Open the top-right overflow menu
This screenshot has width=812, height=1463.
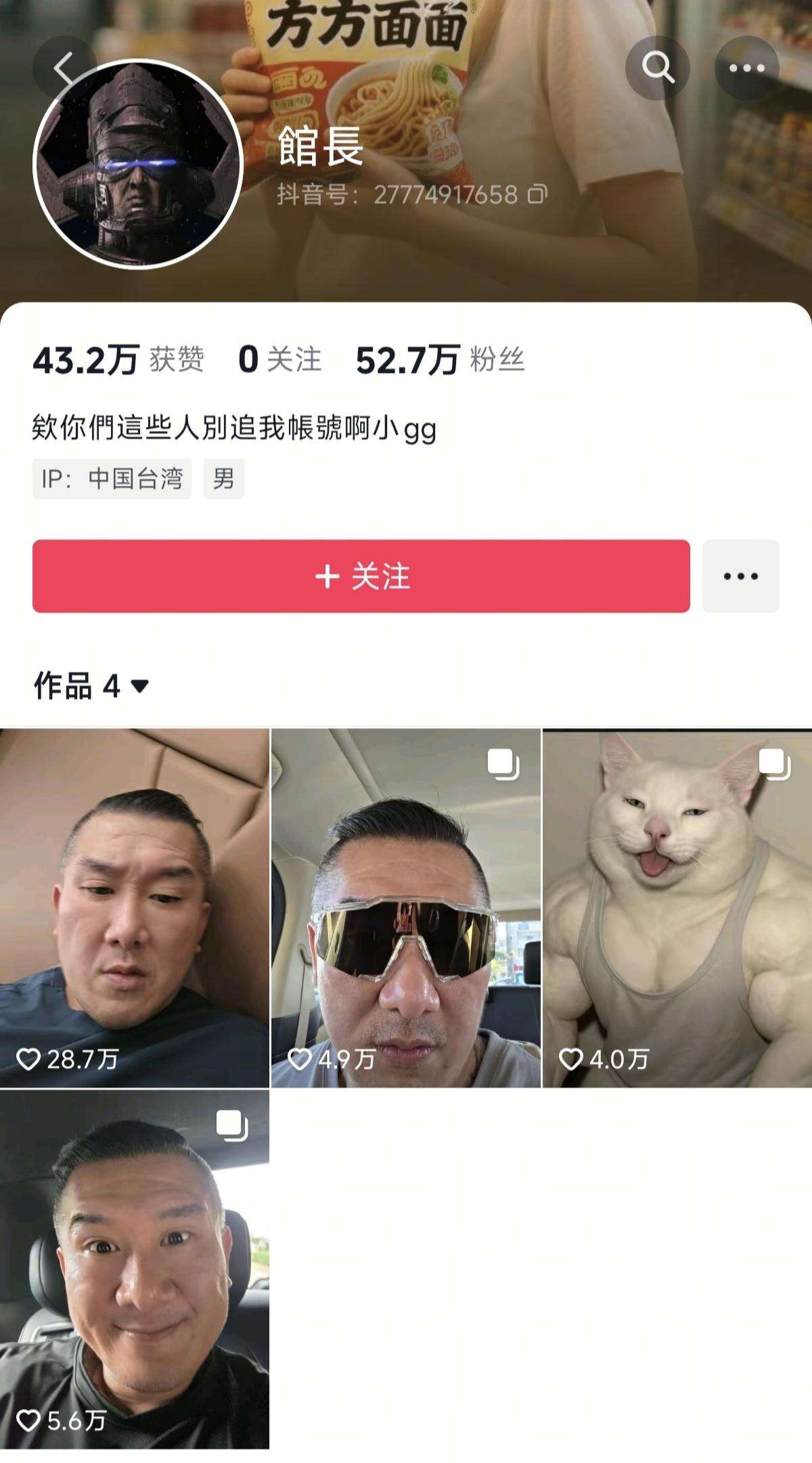[x=746, y=68]
